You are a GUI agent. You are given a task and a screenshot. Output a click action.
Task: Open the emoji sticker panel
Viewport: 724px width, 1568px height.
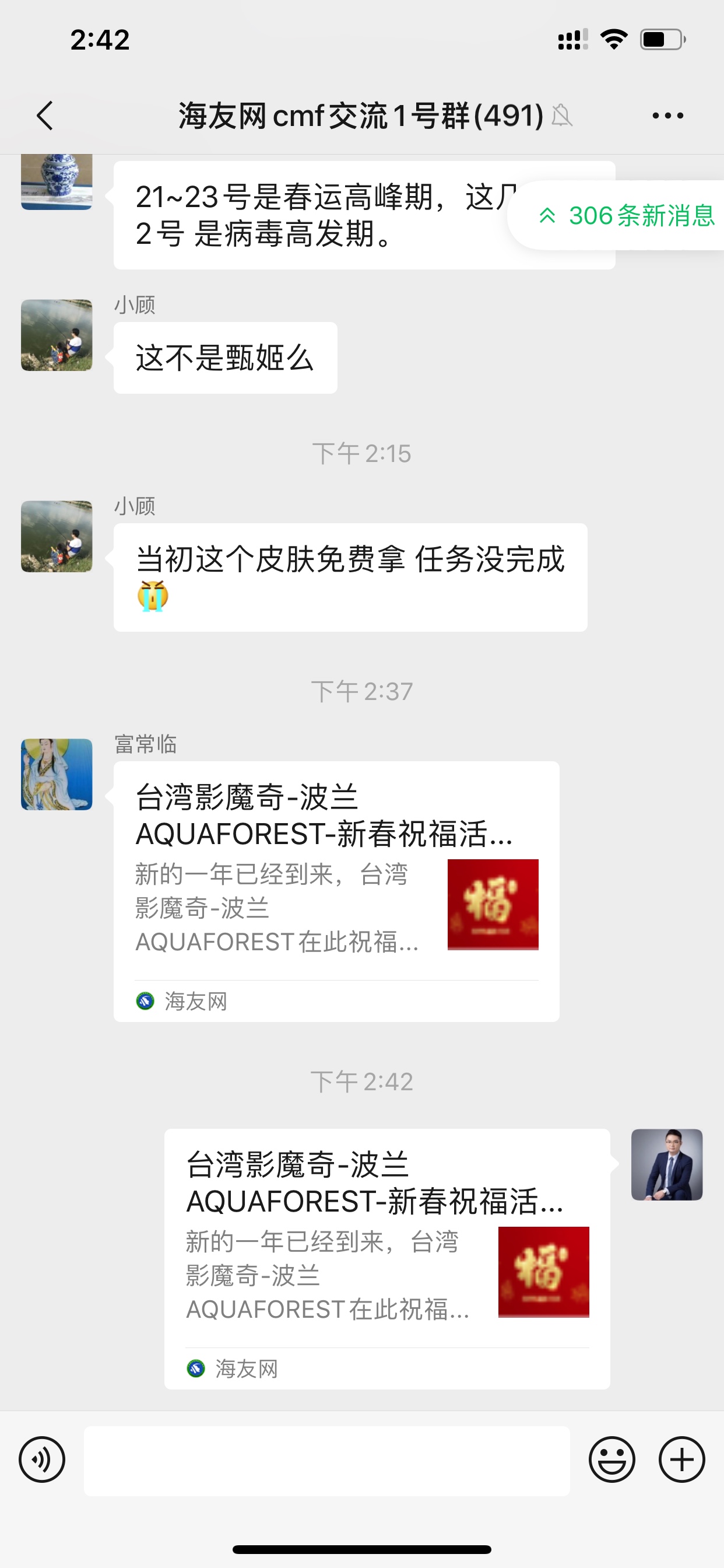pyautogui.click(x=611, y=1459)
